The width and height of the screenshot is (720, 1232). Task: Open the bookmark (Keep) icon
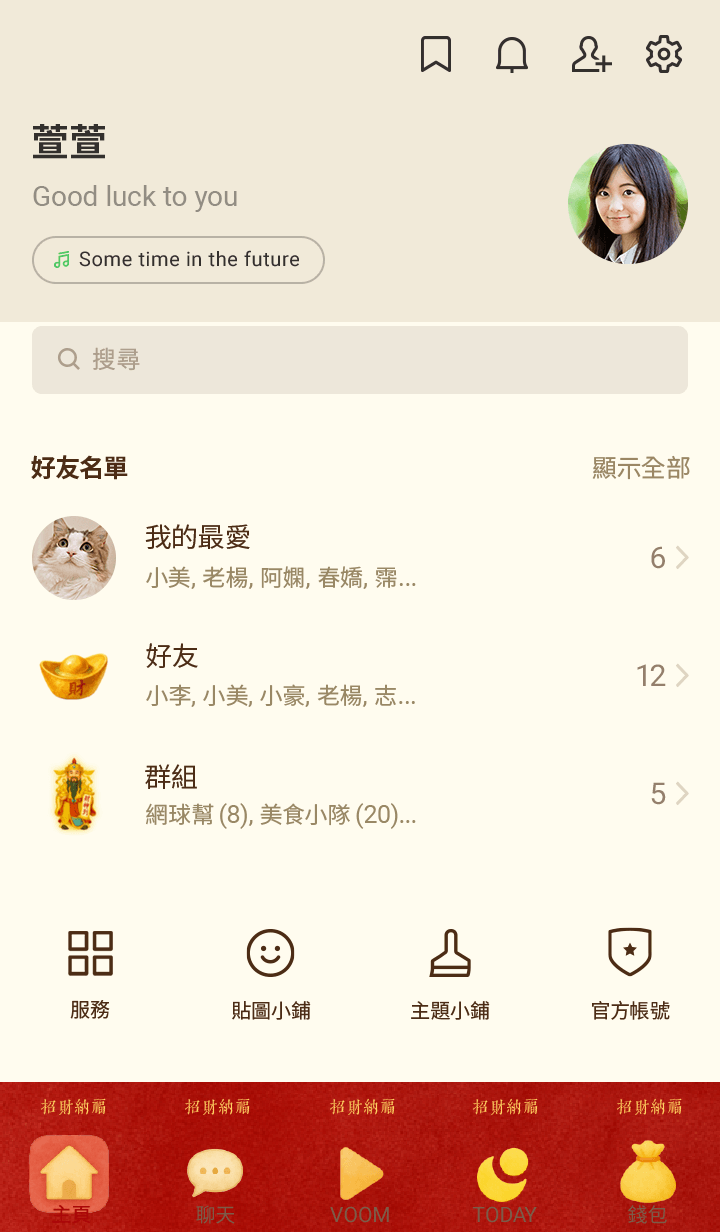click(x=436, y=55)
